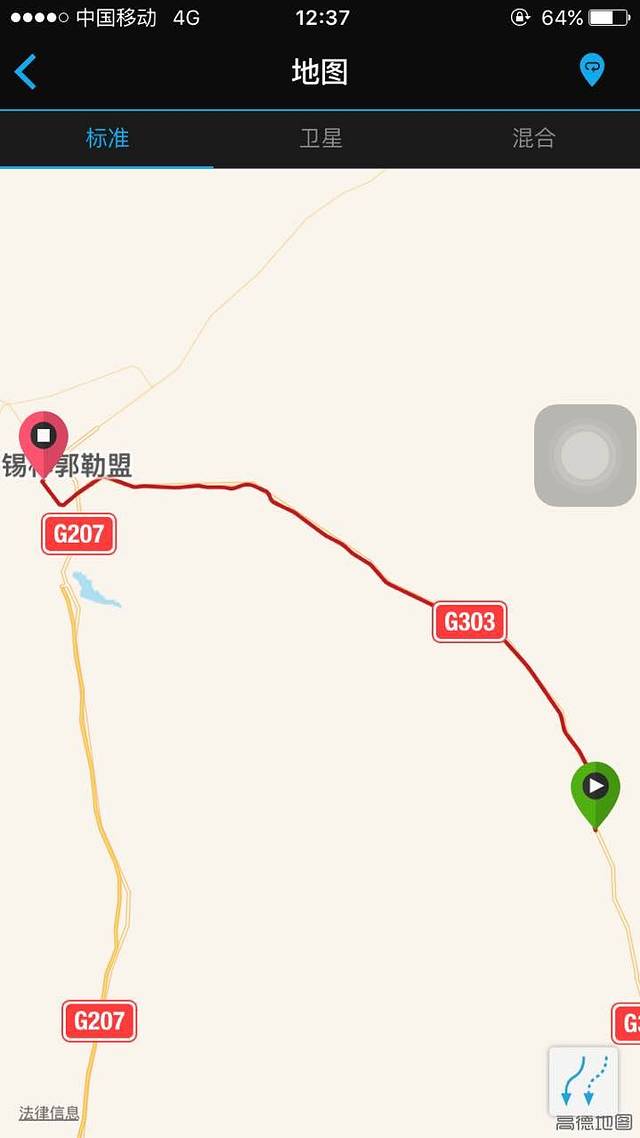
Task: Select the 混合 hybrid map tab
Action: [x=534, y=138]
